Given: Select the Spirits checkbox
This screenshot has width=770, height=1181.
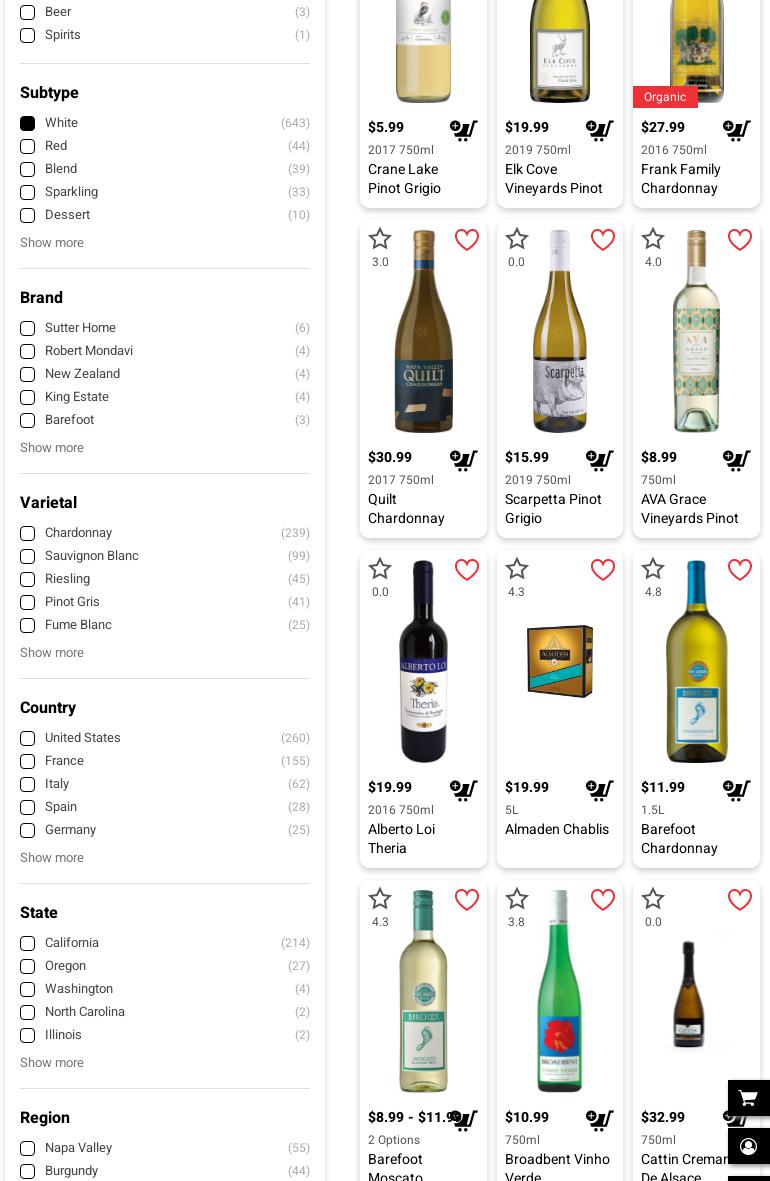Looking at the screenshot, I should pyautogui.click(x=27, y=35).
